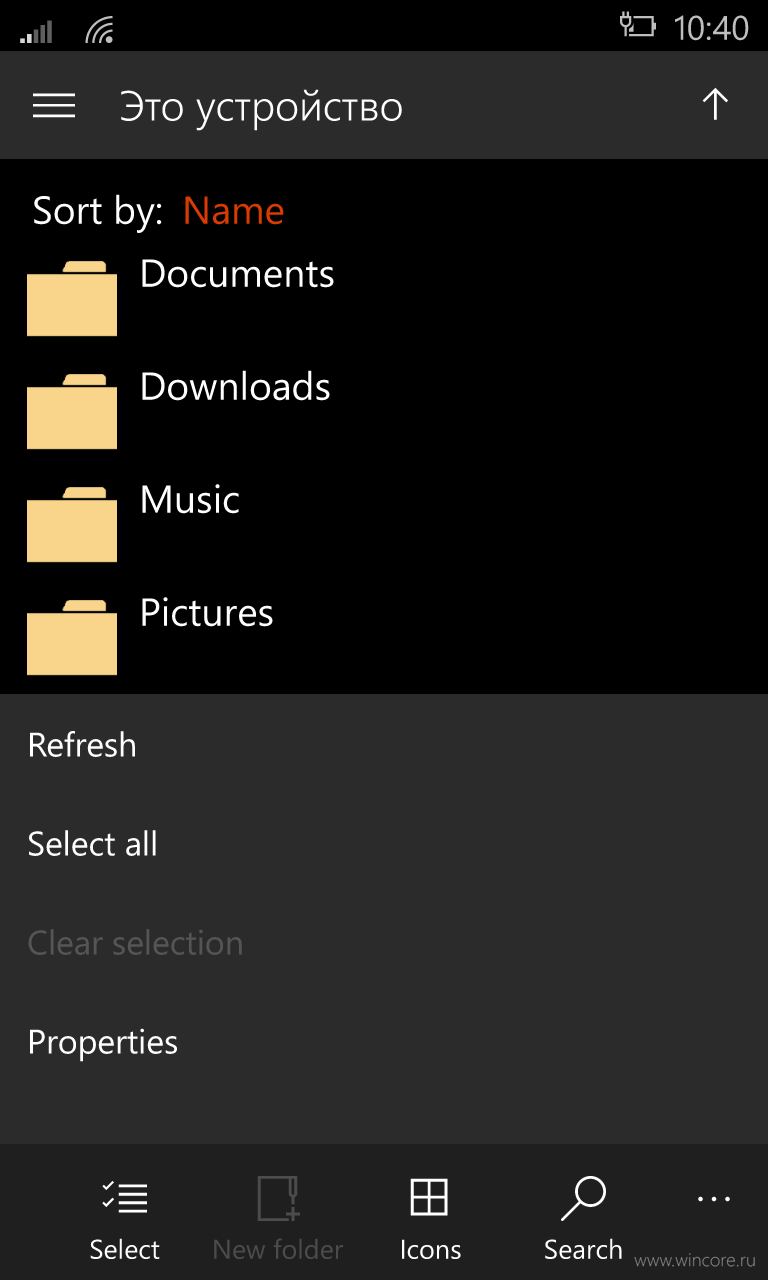The height and width of the screenshot is (1280, 768).
Task: Open the Search tool
Action: [583, 1218]
